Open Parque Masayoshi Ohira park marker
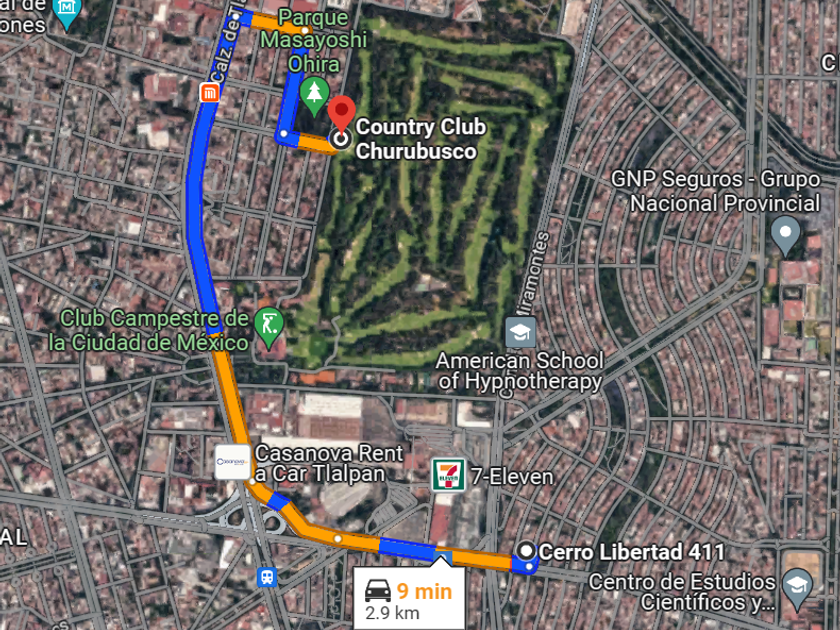Image resolution: width=840 pixels, height=630 pixels. tap(315, 92)
